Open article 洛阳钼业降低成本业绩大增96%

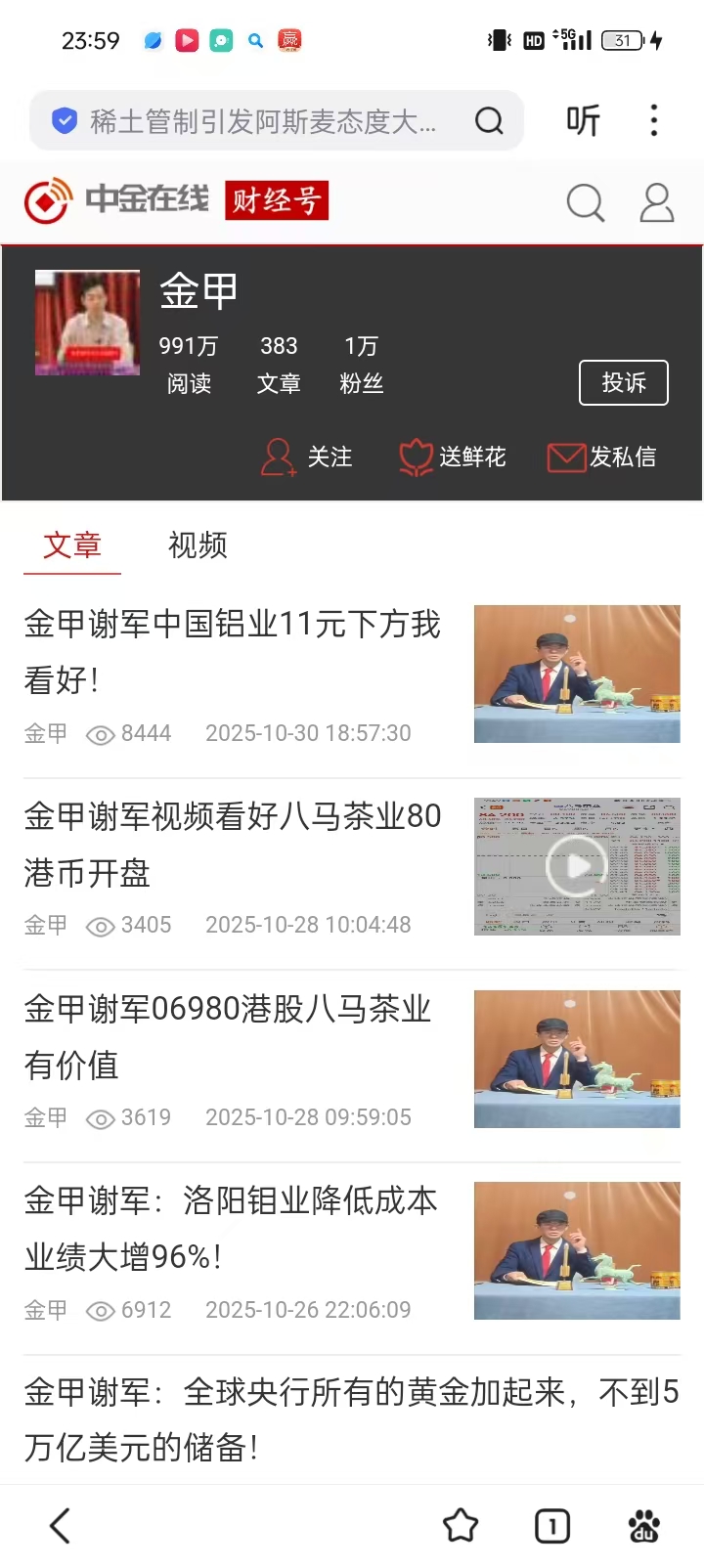pos(233,1229)
